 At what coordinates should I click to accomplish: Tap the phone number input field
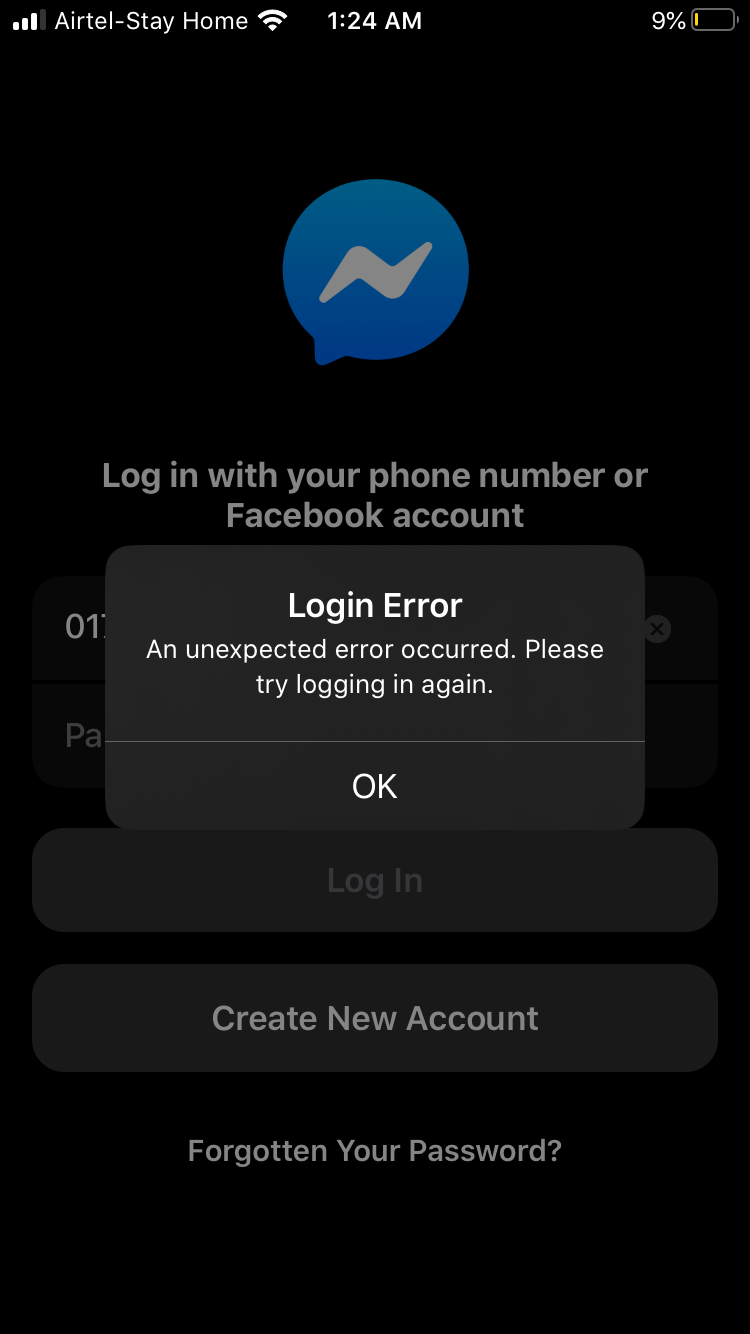coord(375,629)
